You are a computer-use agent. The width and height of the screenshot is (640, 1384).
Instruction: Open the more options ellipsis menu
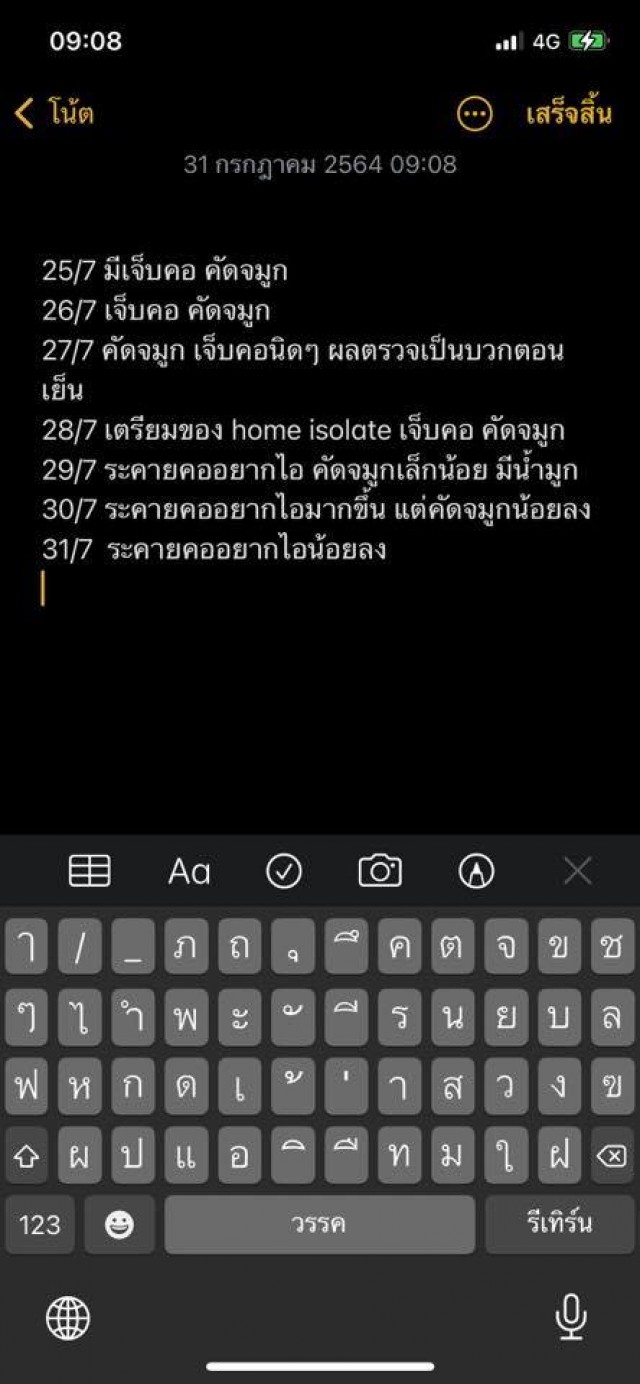tap(475, 114)
